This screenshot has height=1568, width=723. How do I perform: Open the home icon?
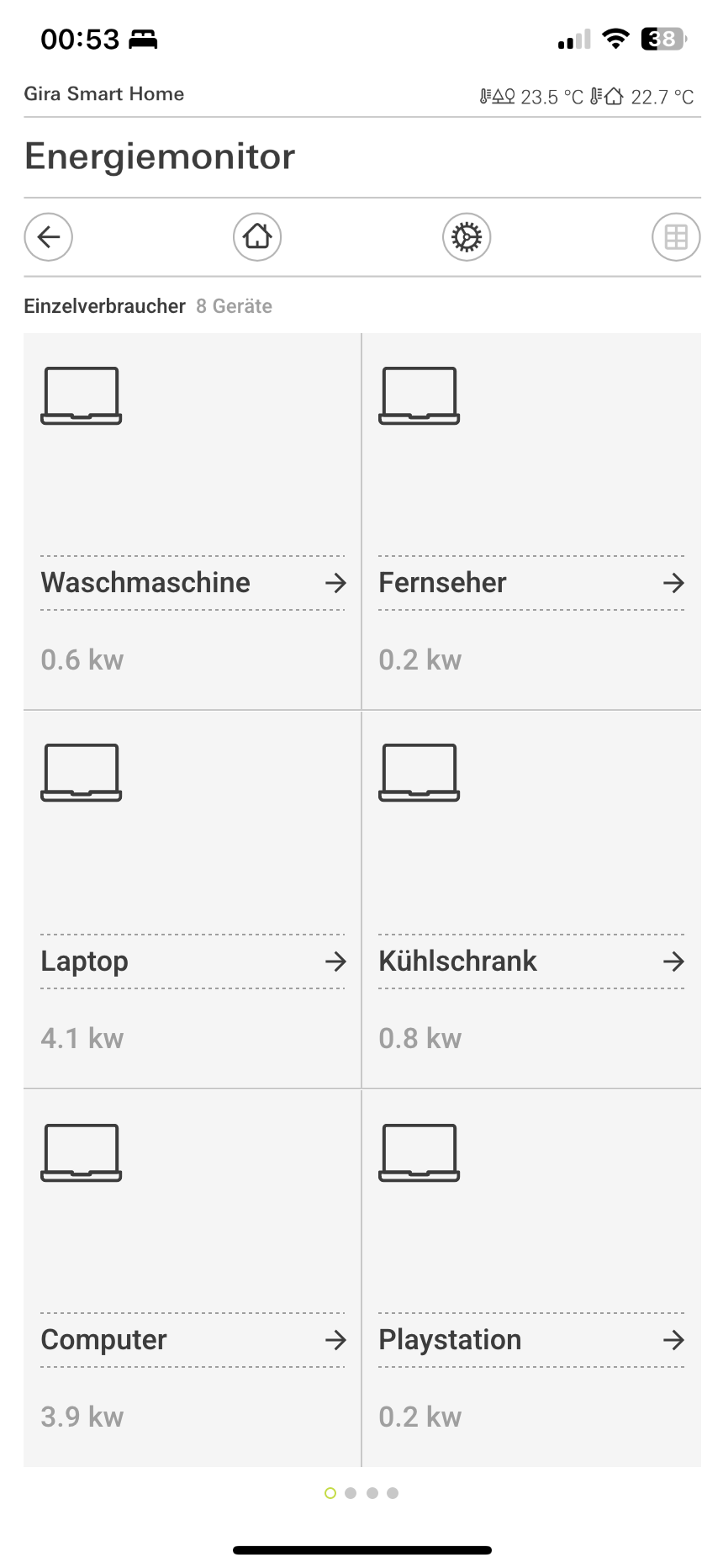coord(257,237)
